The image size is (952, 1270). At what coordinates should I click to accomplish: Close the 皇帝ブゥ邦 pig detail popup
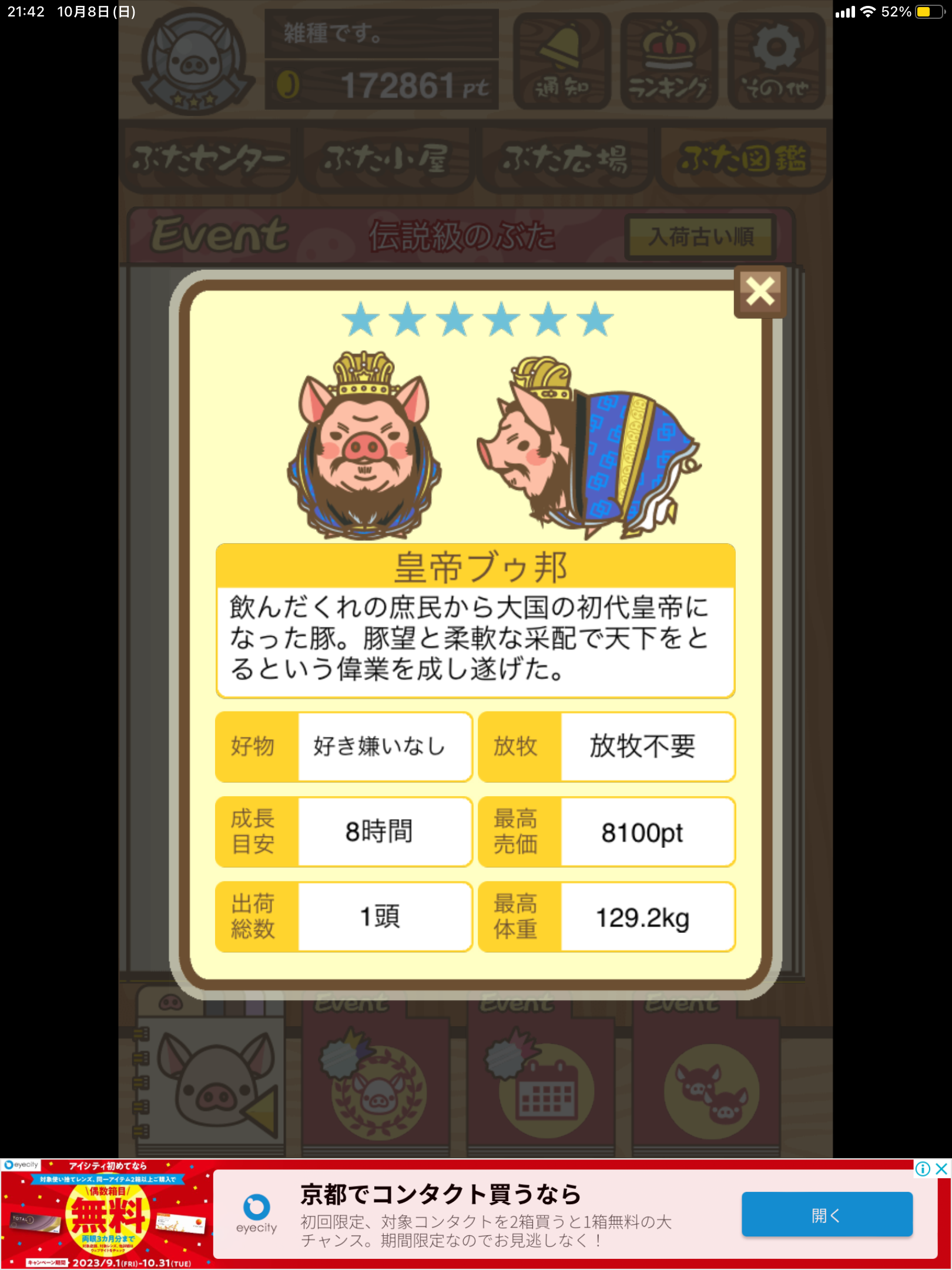pyautogui.click(x=760, y=292)
